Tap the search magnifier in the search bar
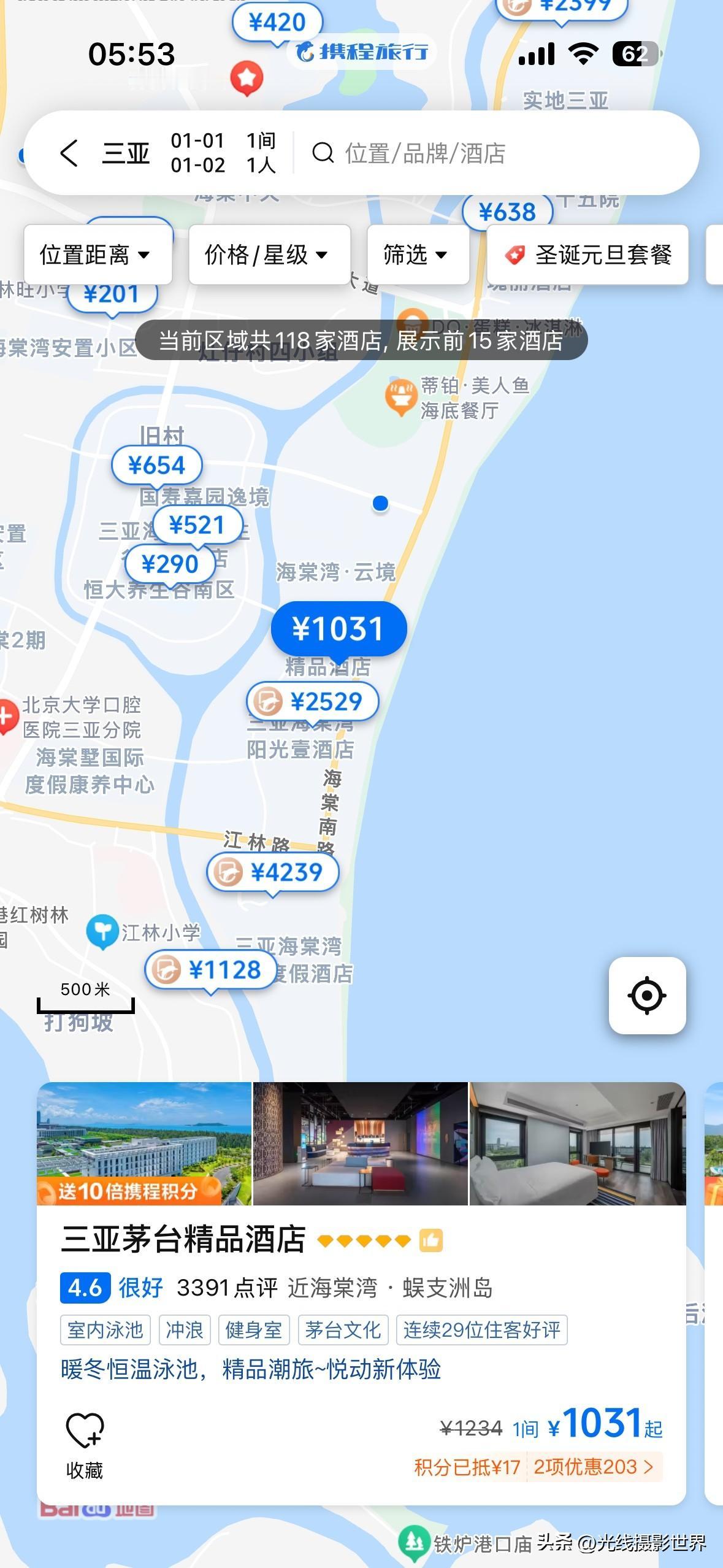The height and width of the screenshot is (1568, 723). [323, 155]
